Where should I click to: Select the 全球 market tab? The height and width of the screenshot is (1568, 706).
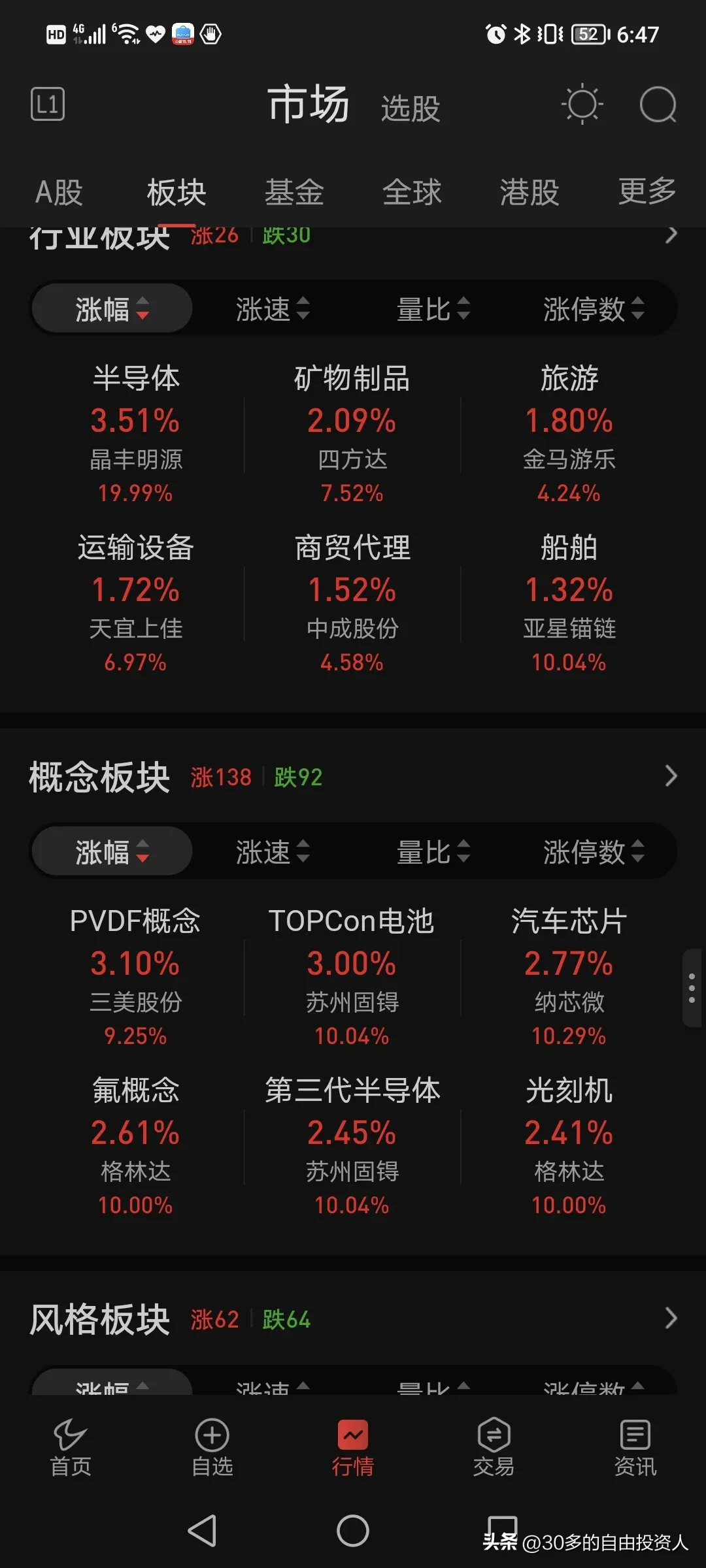[x=412, y=192]
